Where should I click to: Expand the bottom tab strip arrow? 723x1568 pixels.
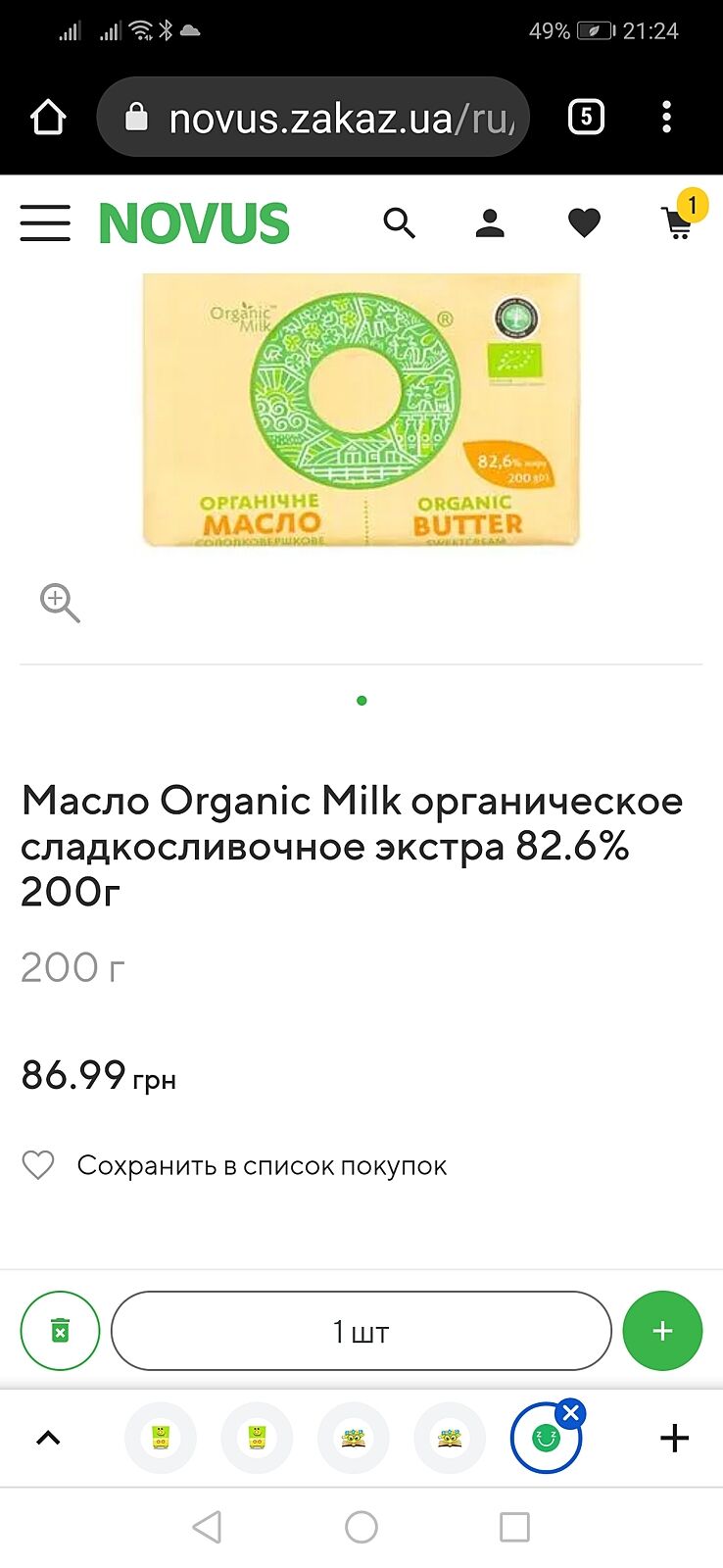point(48,1438)
